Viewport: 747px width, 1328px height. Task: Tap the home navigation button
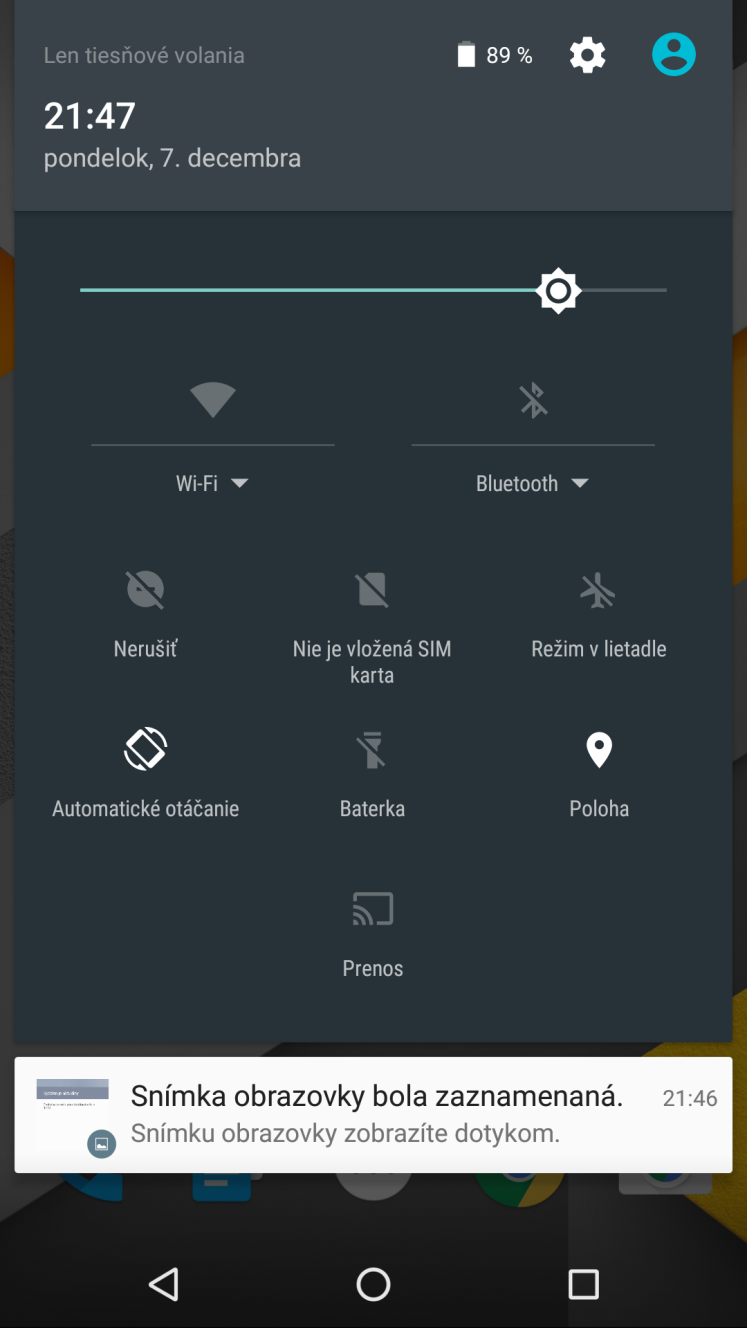point(373,1284)
